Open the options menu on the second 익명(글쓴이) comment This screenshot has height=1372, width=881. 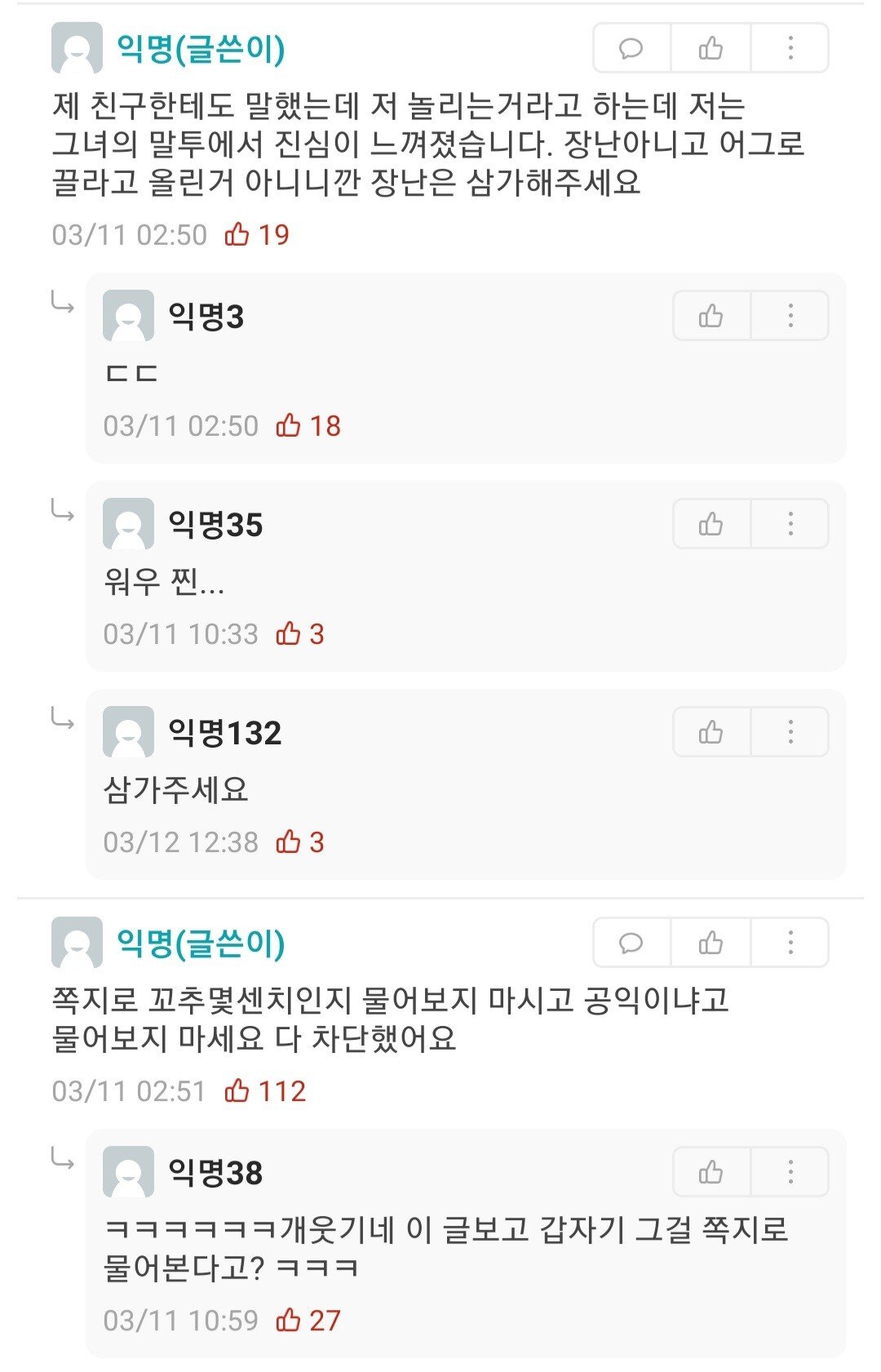[788, 942]
